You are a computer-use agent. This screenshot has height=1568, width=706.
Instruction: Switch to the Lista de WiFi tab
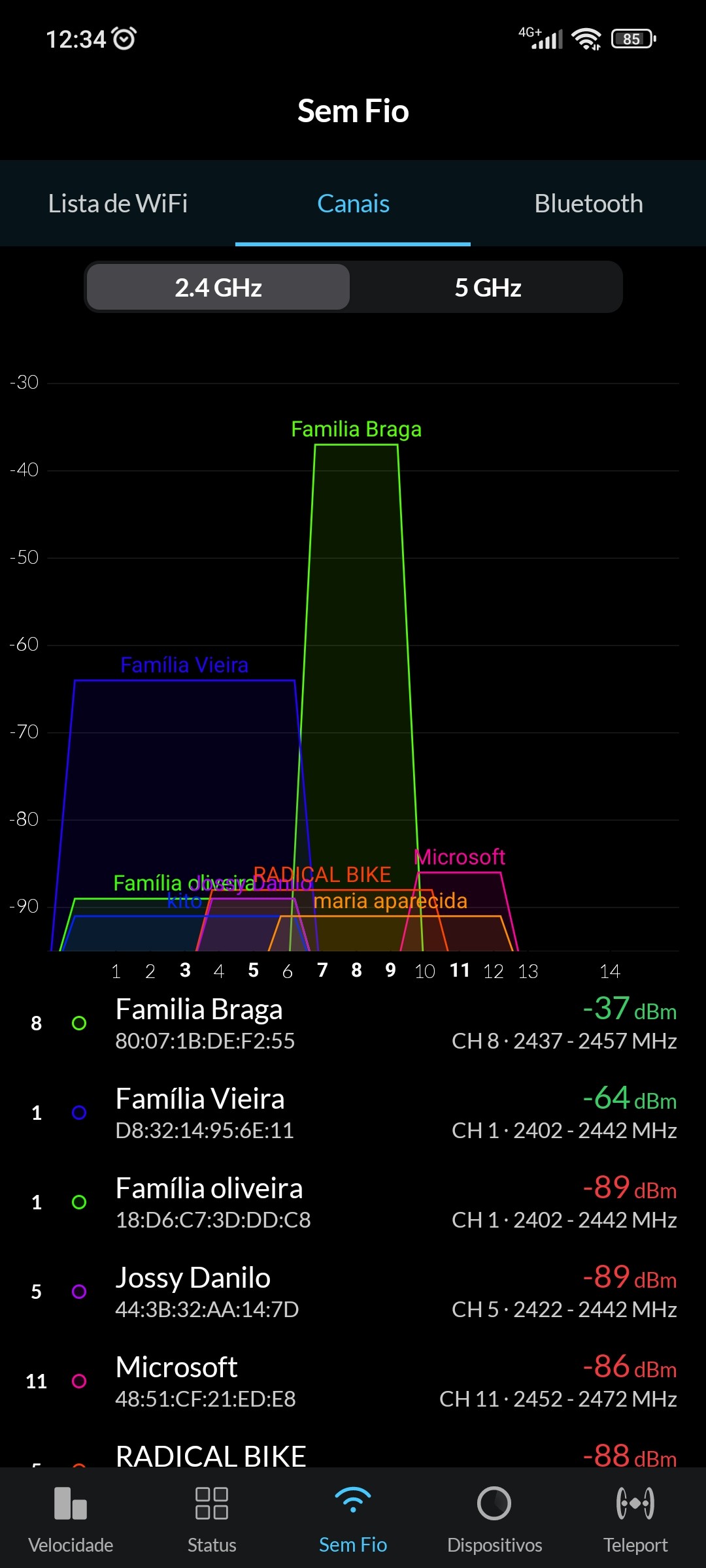[x=118, y=204]
